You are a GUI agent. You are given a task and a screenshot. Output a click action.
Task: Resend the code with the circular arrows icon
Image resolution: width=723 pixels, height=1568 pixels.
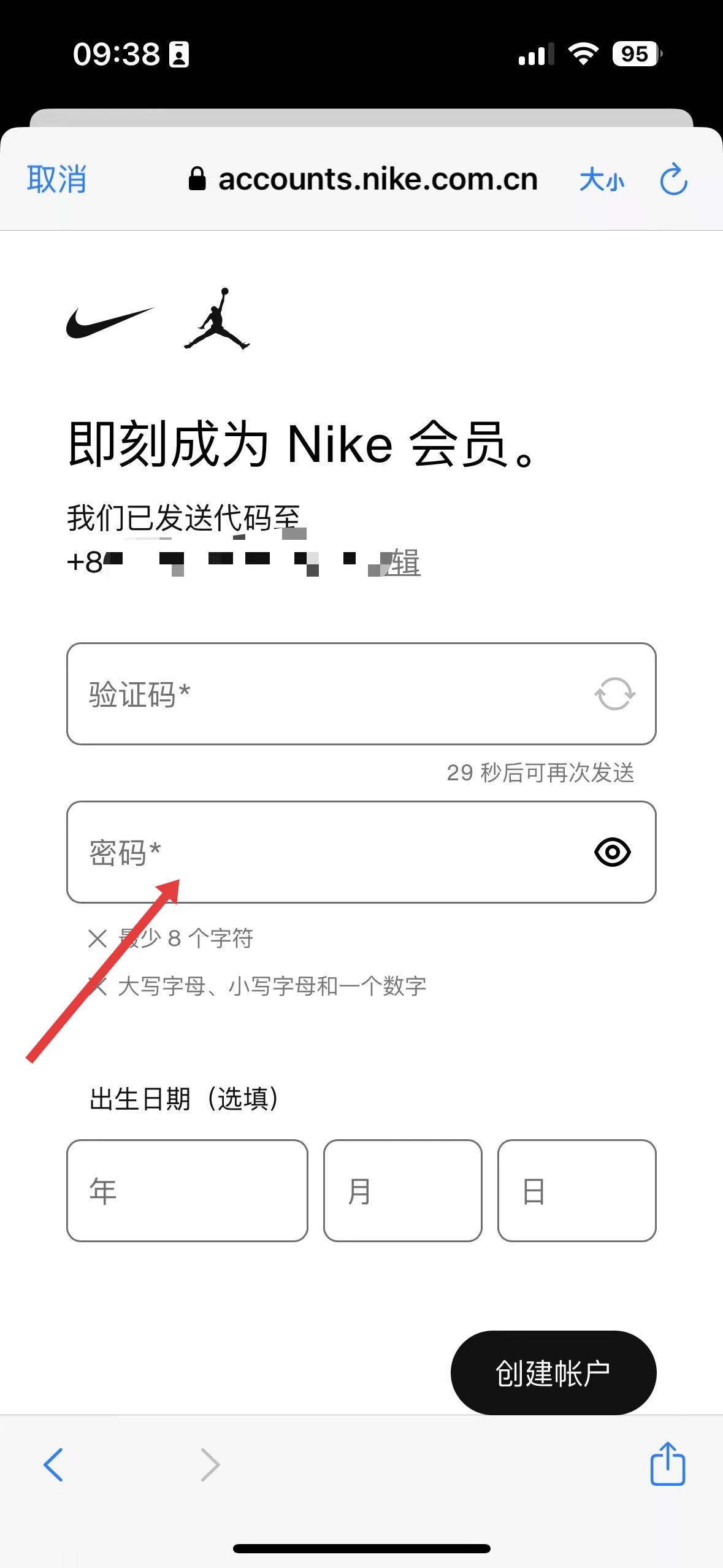(x=614, y=694)
